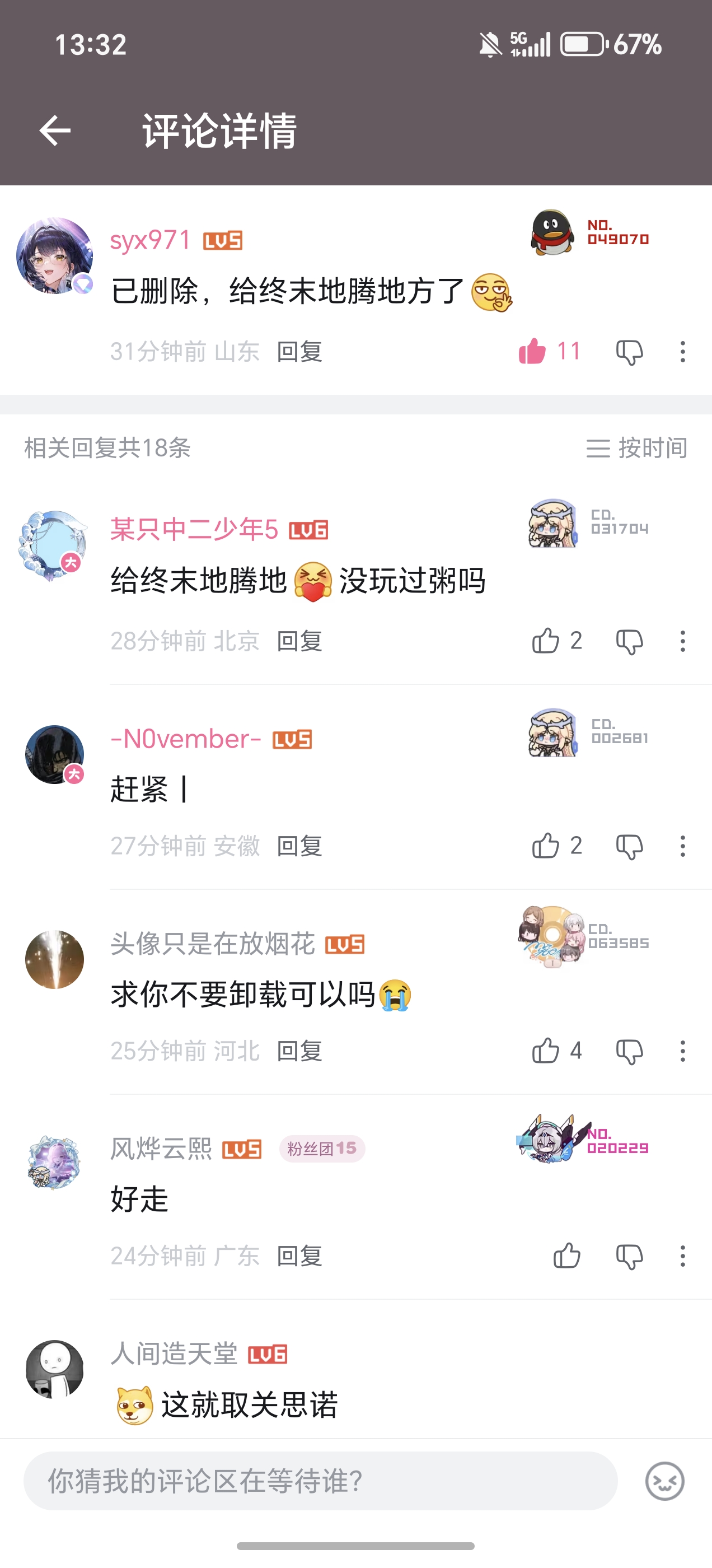712x1568 pixels.
Task: Change sort order via 按时间
Action: coord(636,448)
